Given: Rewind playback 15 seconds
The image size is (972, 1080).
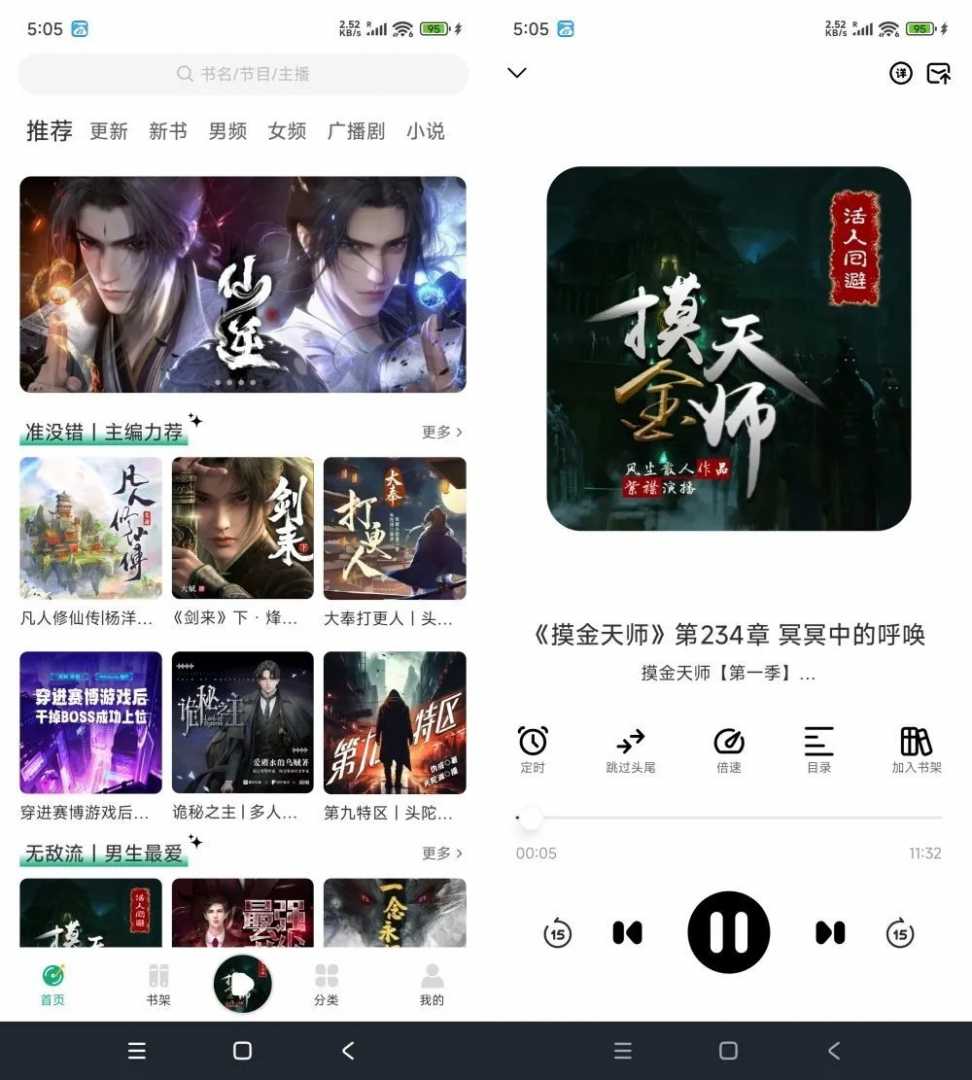Looking at the screenshot, I should [557, 932].
